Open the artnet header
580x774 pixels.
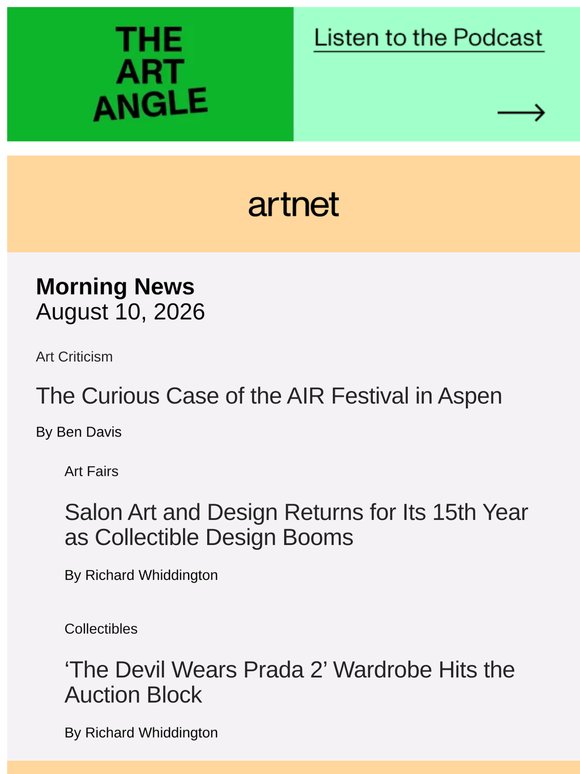point(293,204)
